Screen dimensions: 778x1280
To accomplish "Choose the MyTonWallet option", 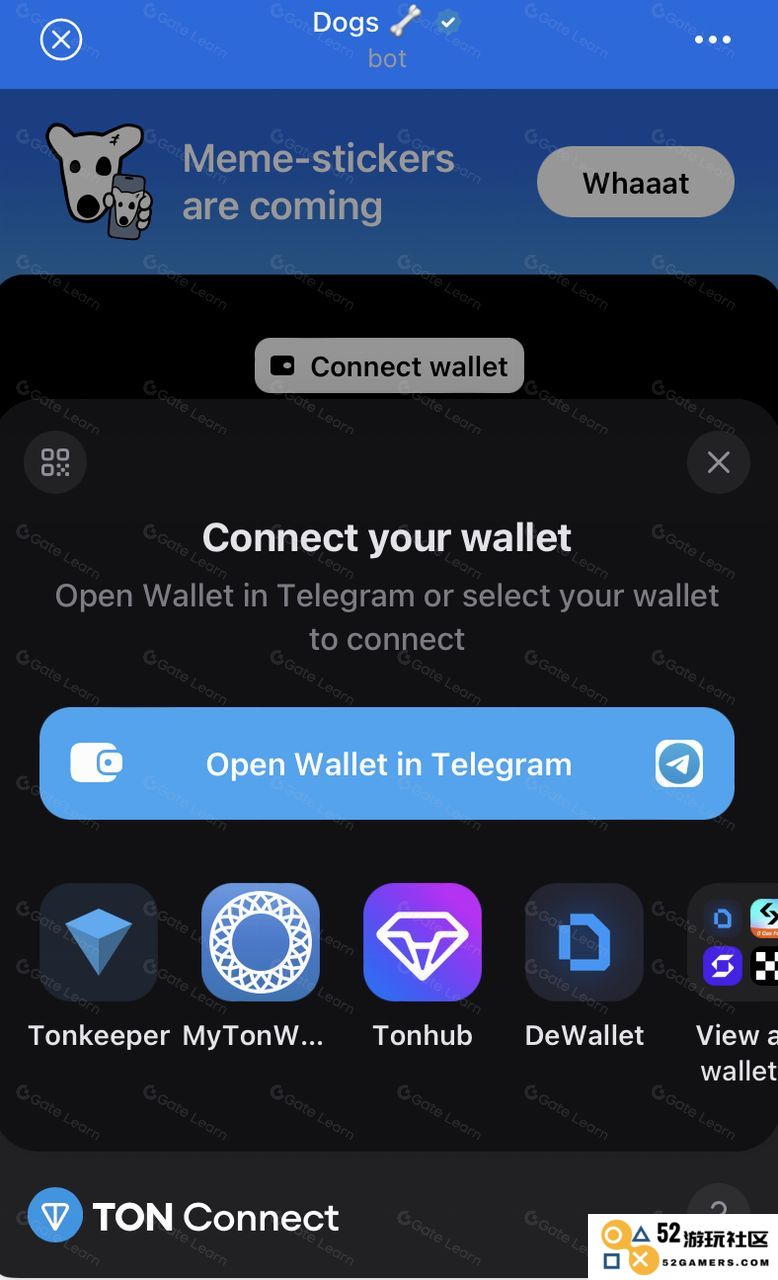I will click(x=260, y=943).
